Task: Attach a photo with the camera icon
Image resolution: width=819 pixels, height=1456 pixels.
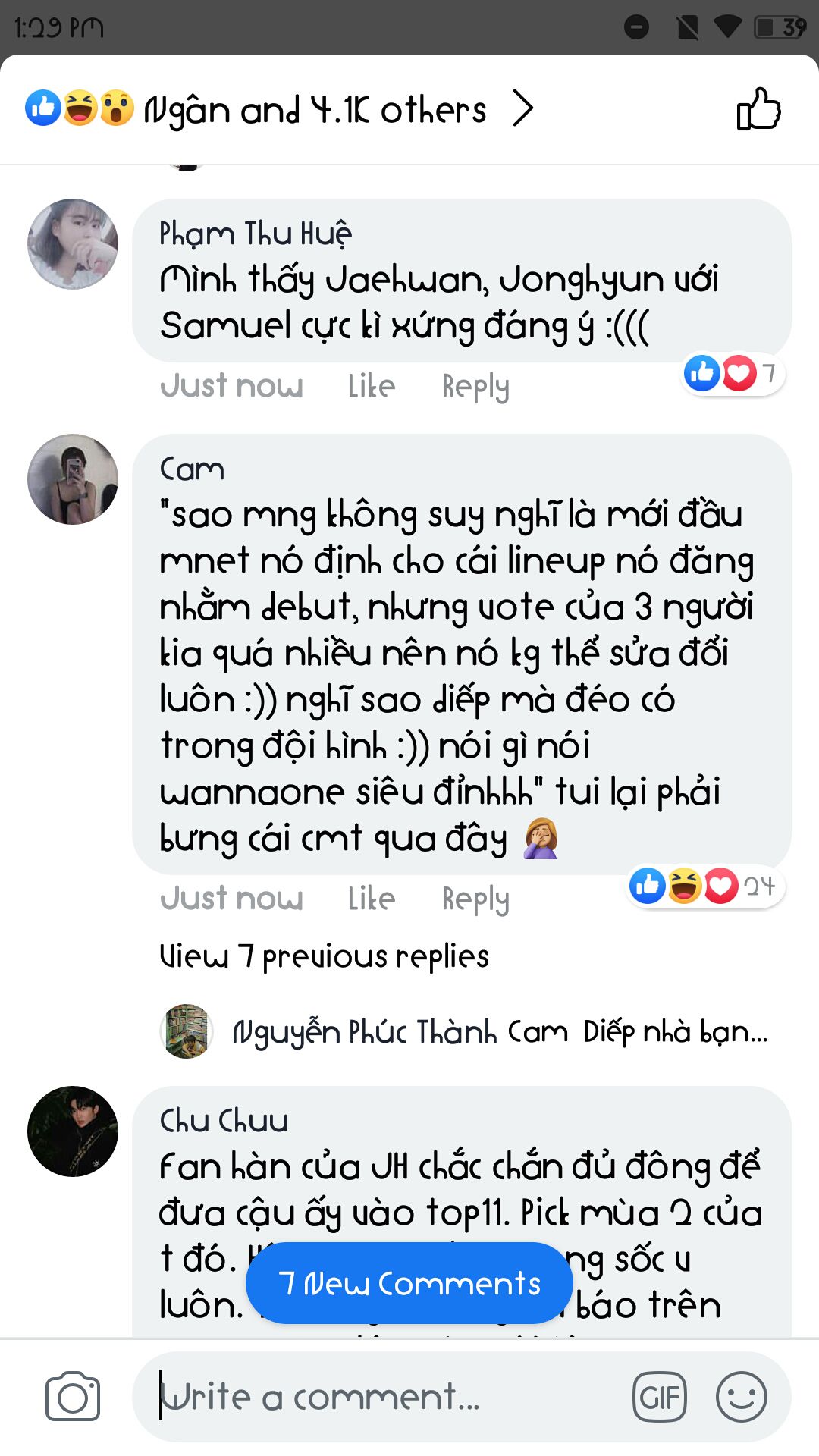Action: pyautogui.click(x=73, y=1396)
